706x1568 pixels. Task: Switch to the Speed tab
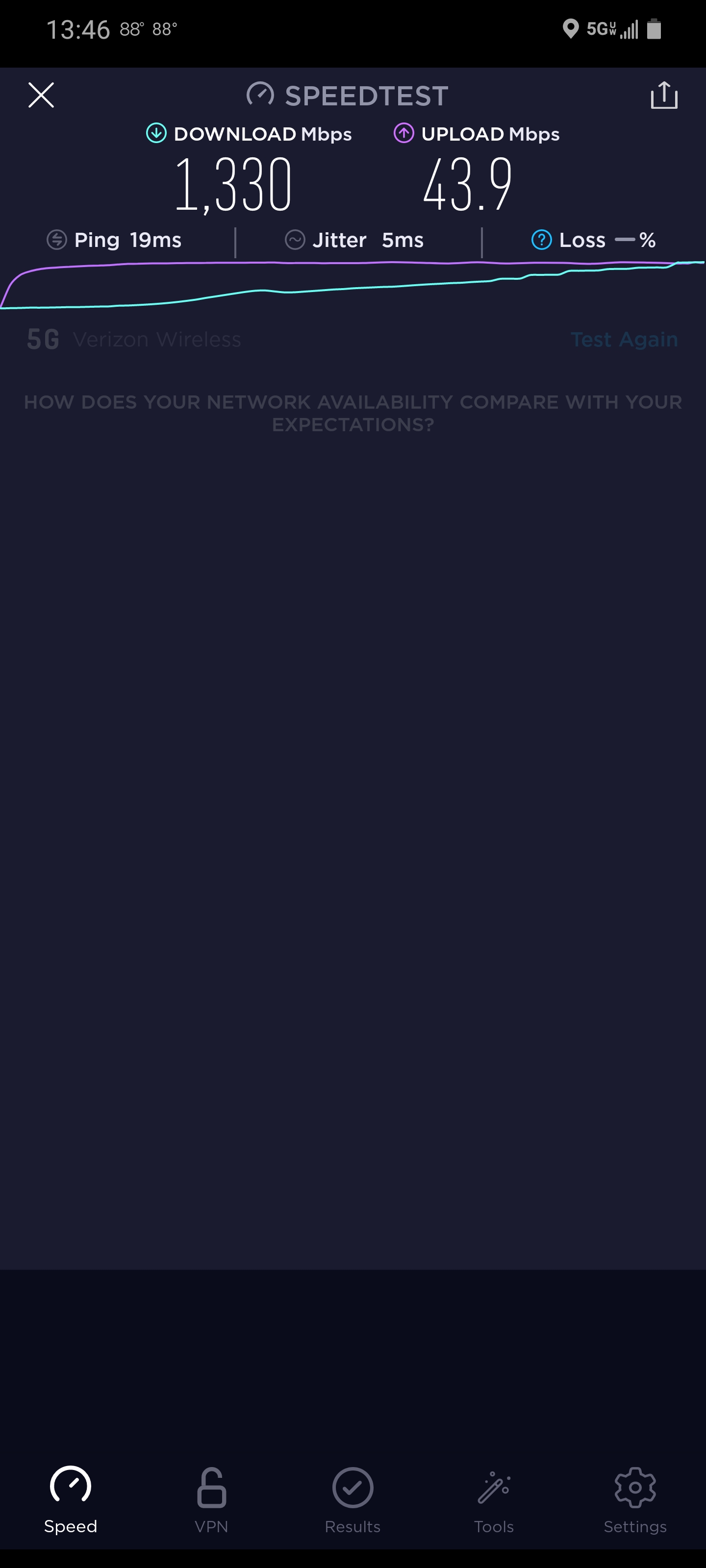71,1499
